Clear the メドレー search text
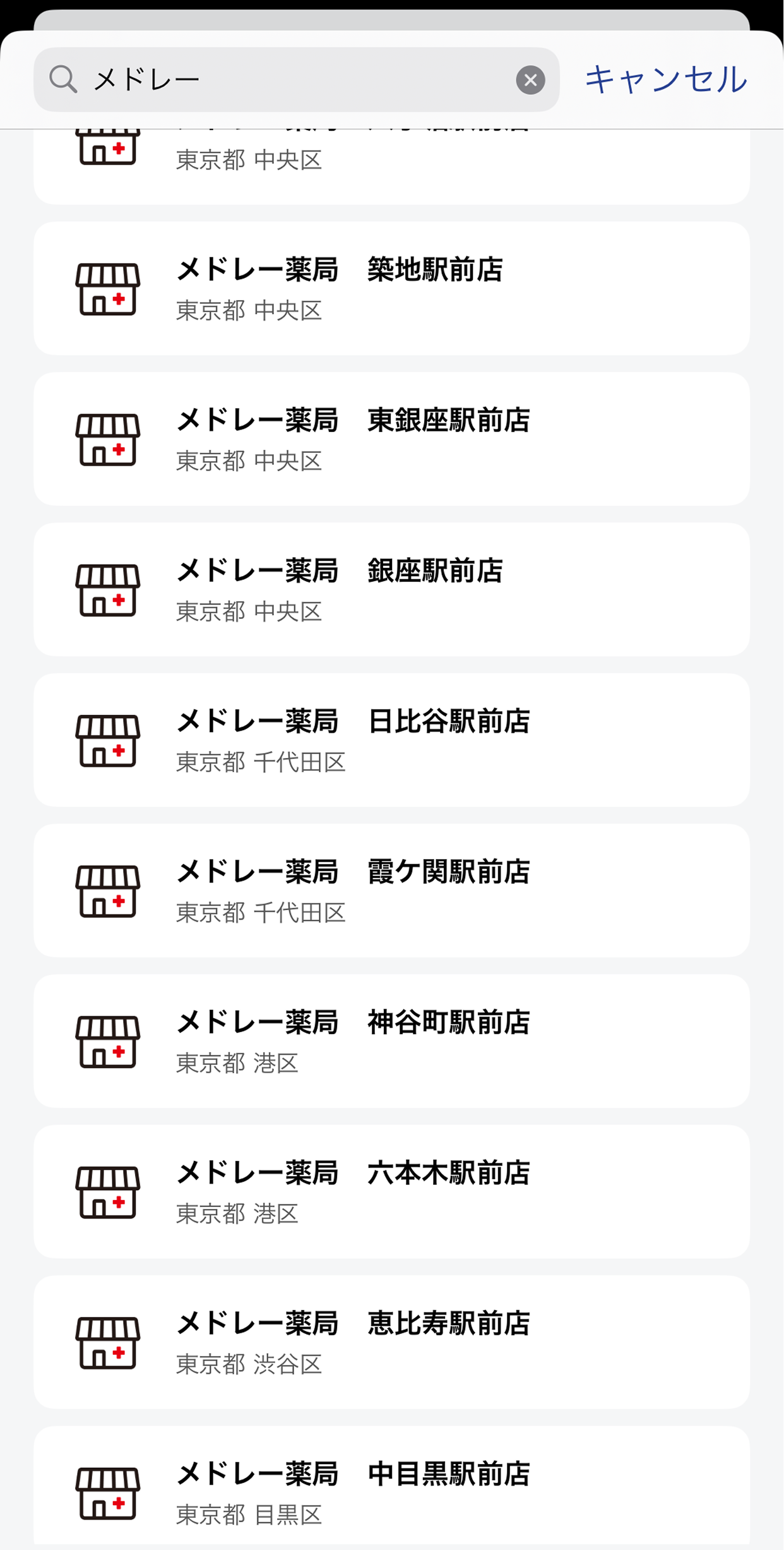The width and height of the screenshot is (784, 1550). coord(530,80)
